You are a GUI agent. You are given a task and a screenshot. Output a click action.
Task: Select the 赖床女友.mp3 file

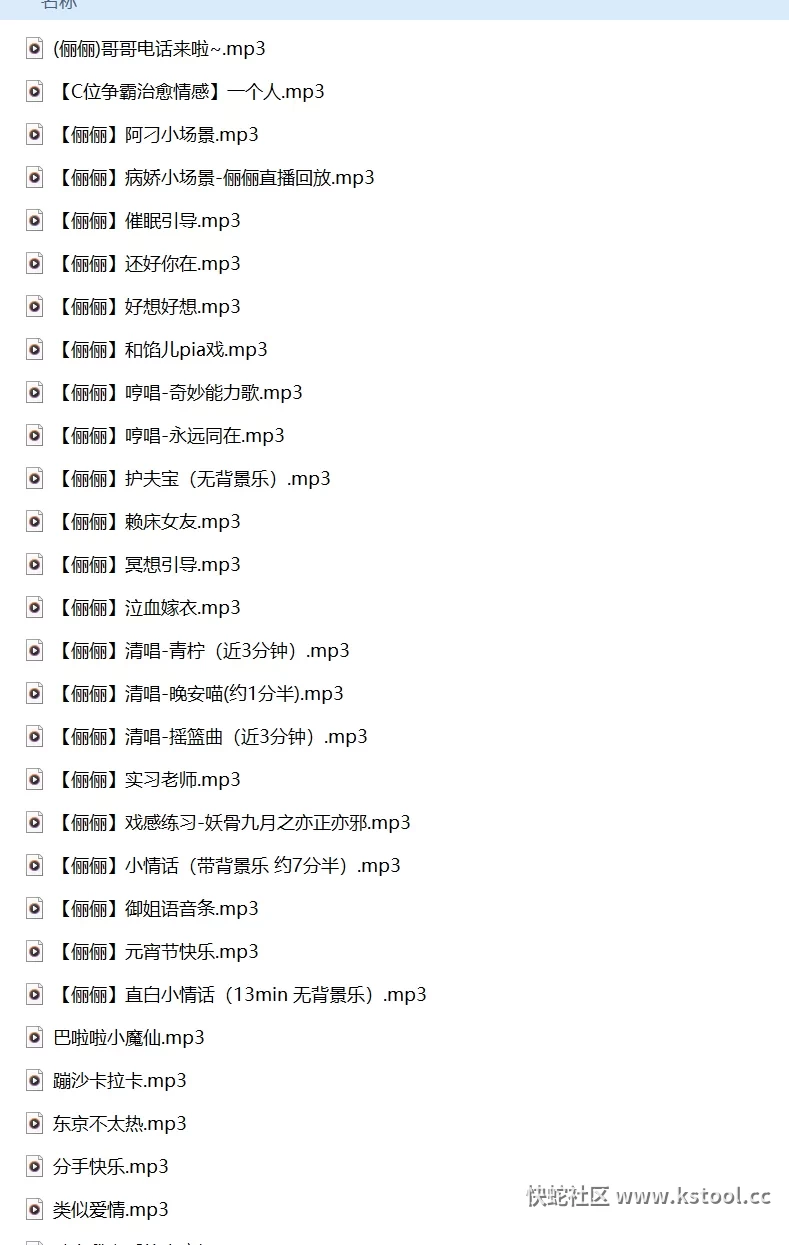147,521
